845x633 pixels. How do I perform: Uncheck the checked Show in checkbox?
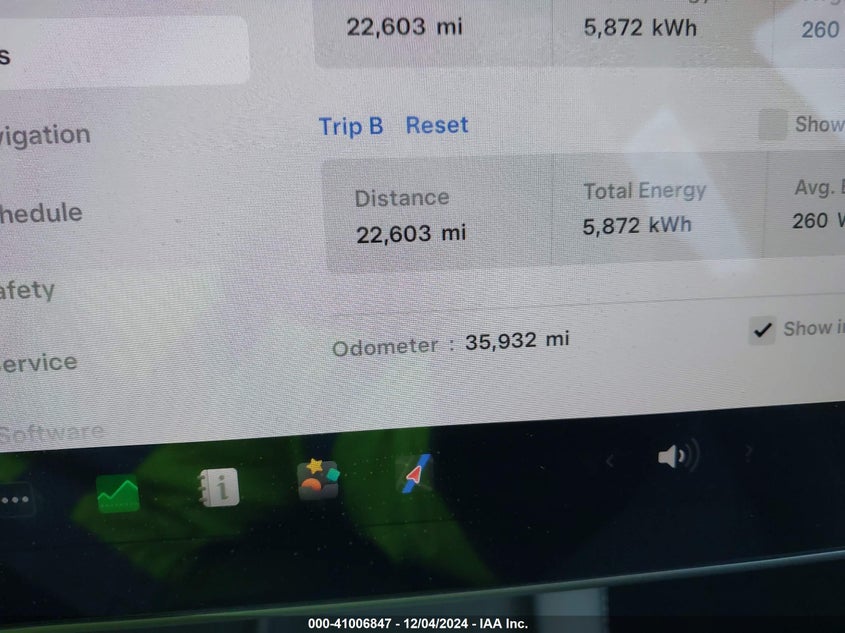coord(763,331)
